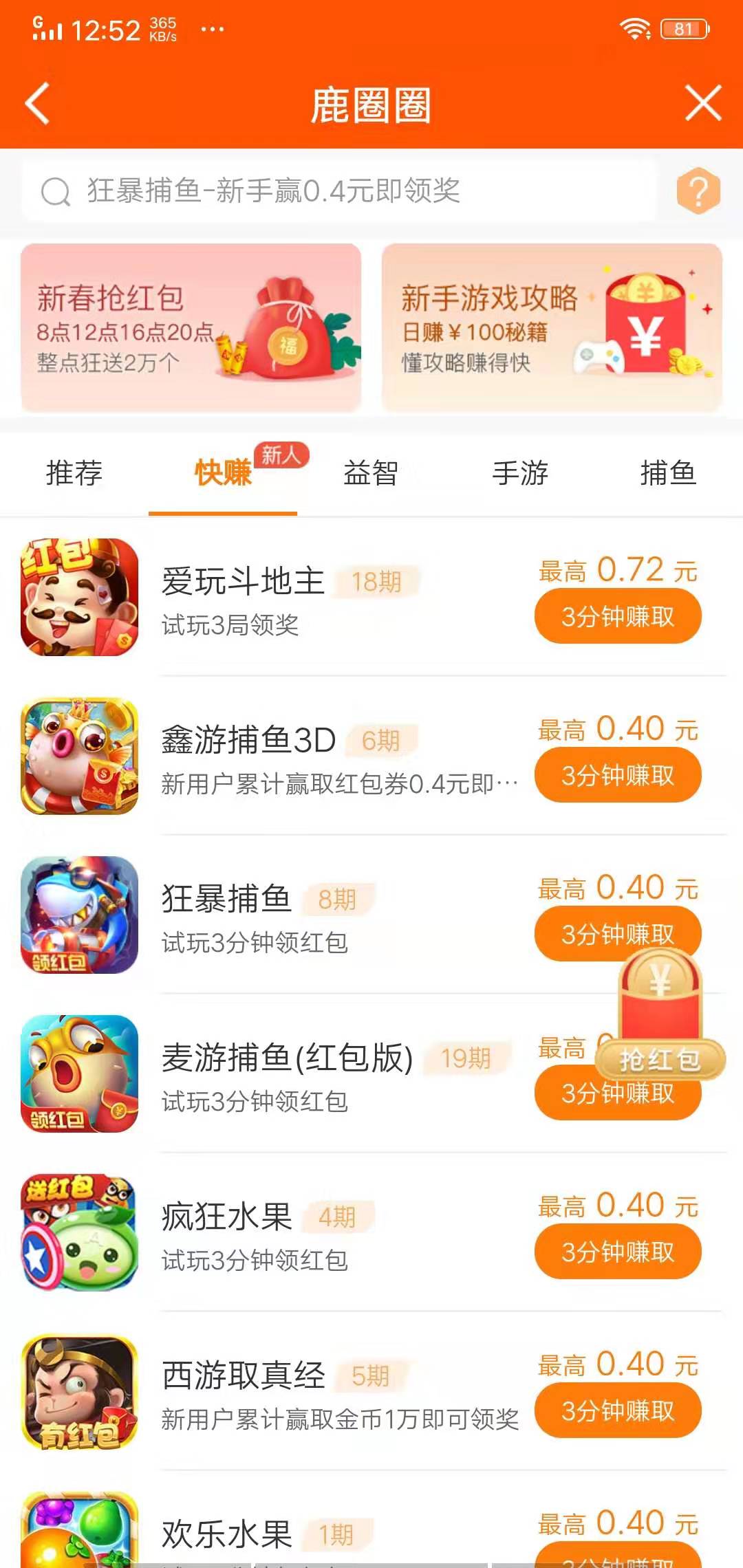Tap the 疯狂水果 game icon

point(79,1238)
